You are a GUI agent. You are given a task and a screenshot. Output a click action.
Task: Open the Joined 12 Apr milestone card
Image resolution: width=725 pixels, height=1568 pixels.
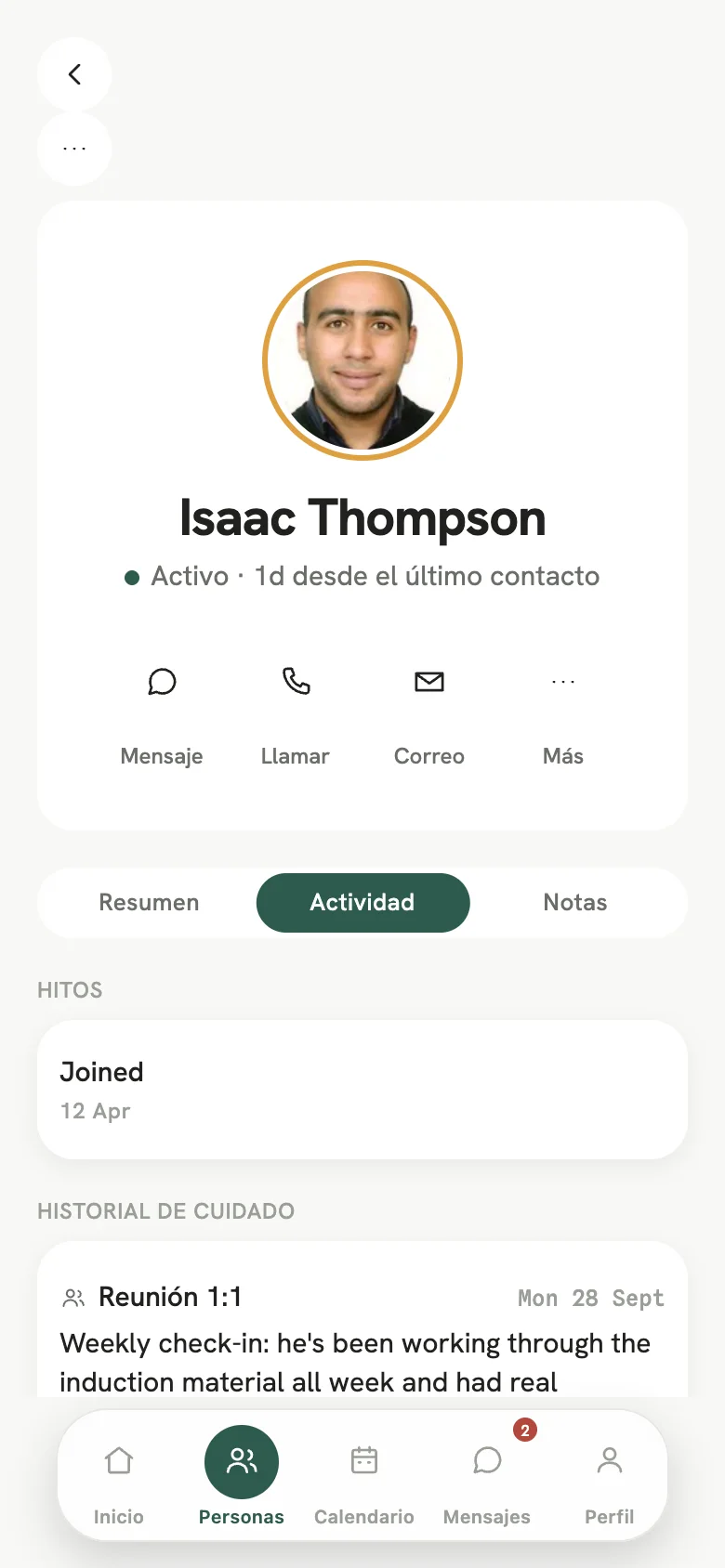[362, 1090]
